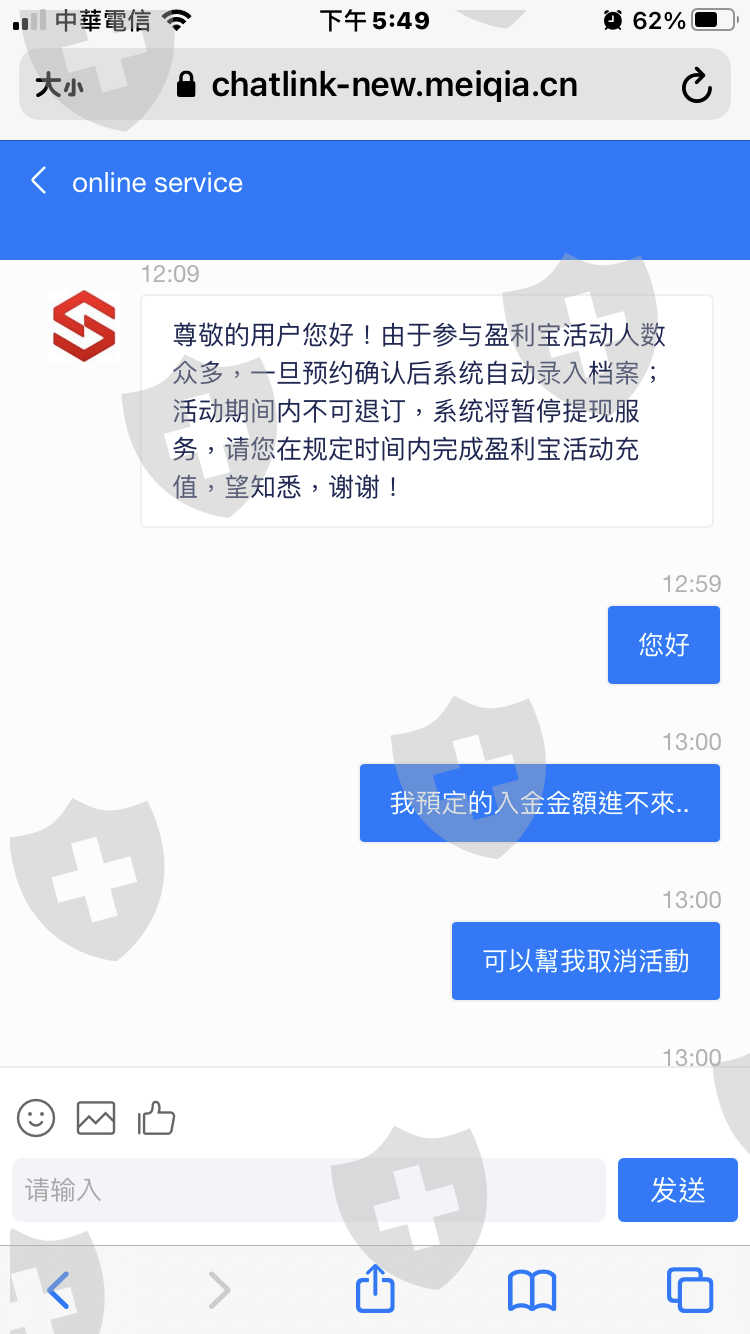Open the Safari share sheet

click(x=375, y=1288)
